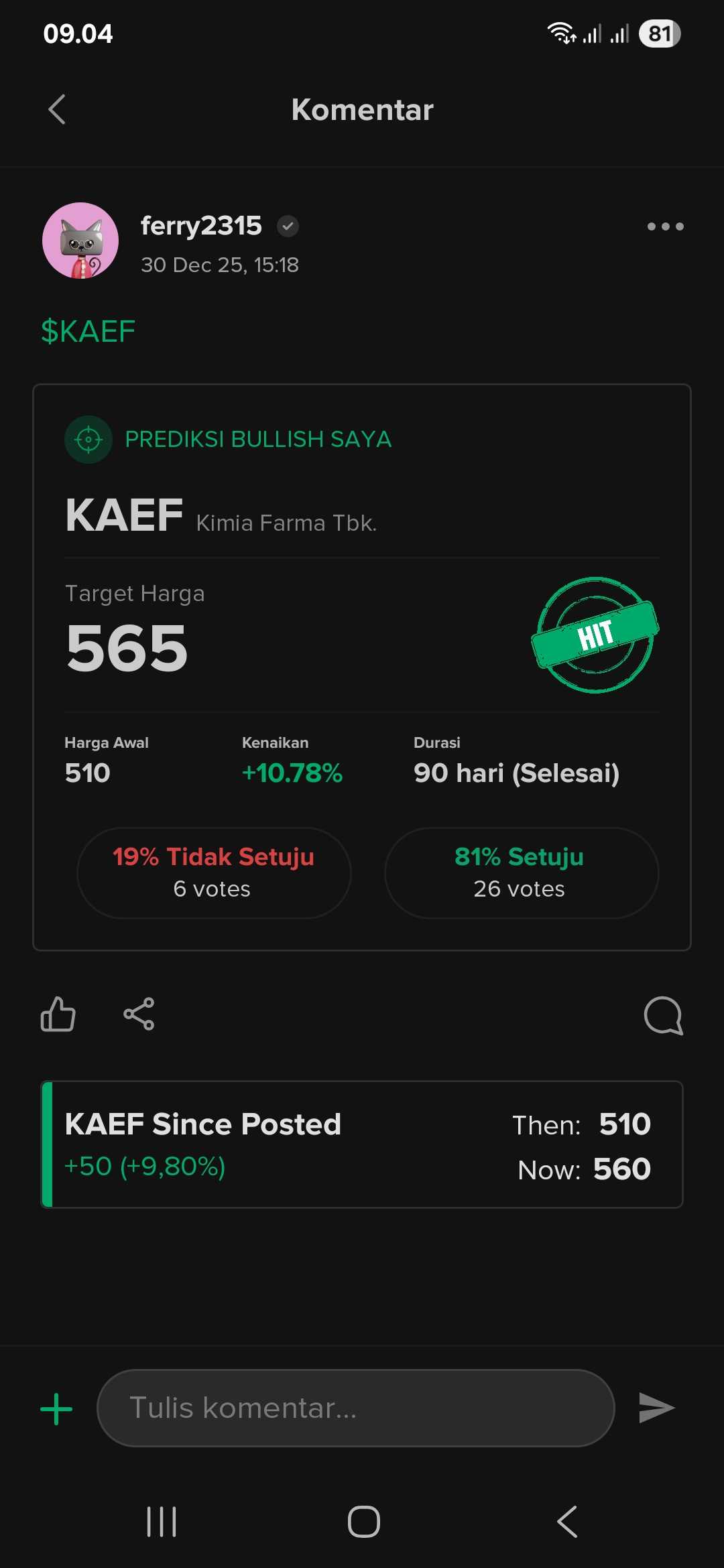The height and width of the screenshot is (1568, 724).
Task: Tap the comment bubble icon
Action: (x=662, y=1016)
